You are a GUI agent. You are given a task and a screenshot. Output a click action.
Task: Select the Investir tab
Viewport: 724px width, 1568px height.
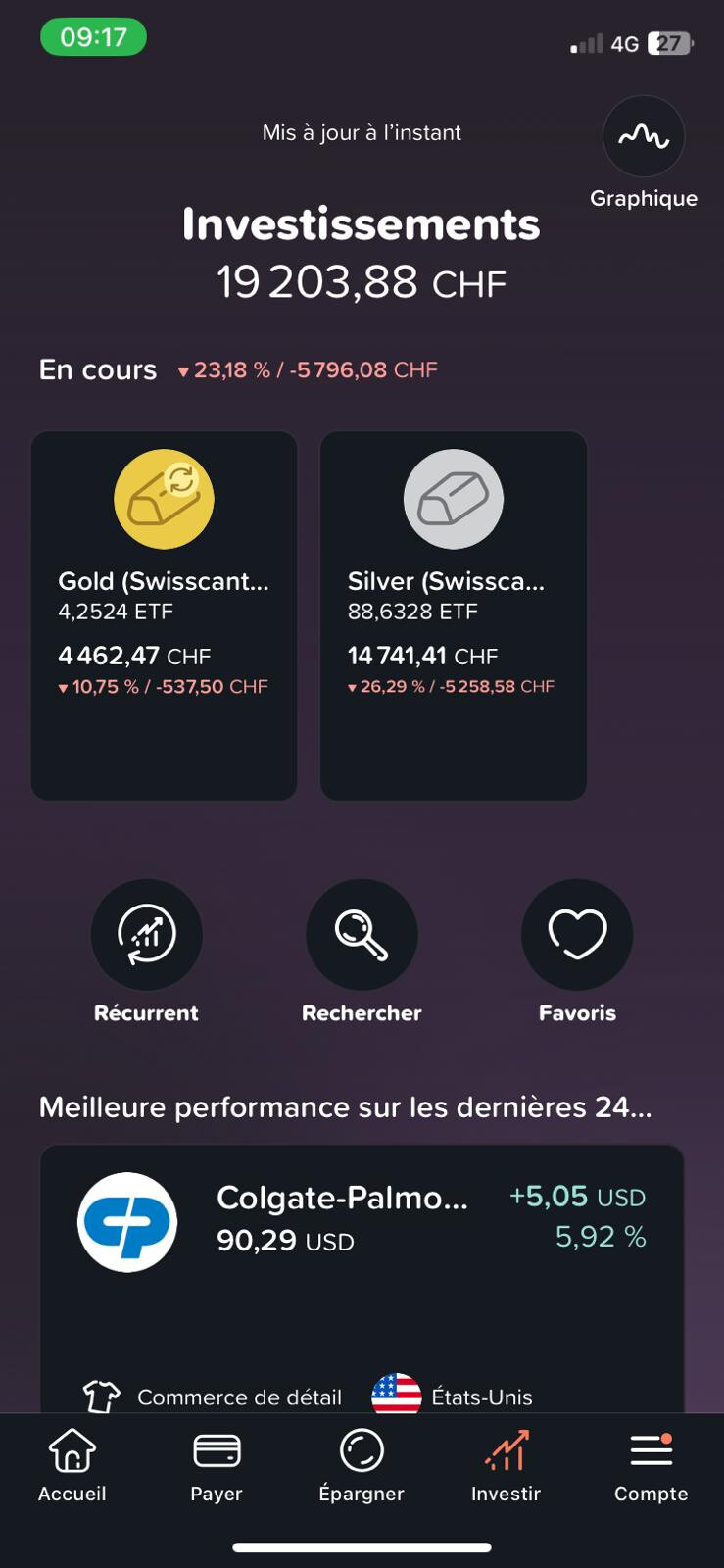pos(506,1465)
